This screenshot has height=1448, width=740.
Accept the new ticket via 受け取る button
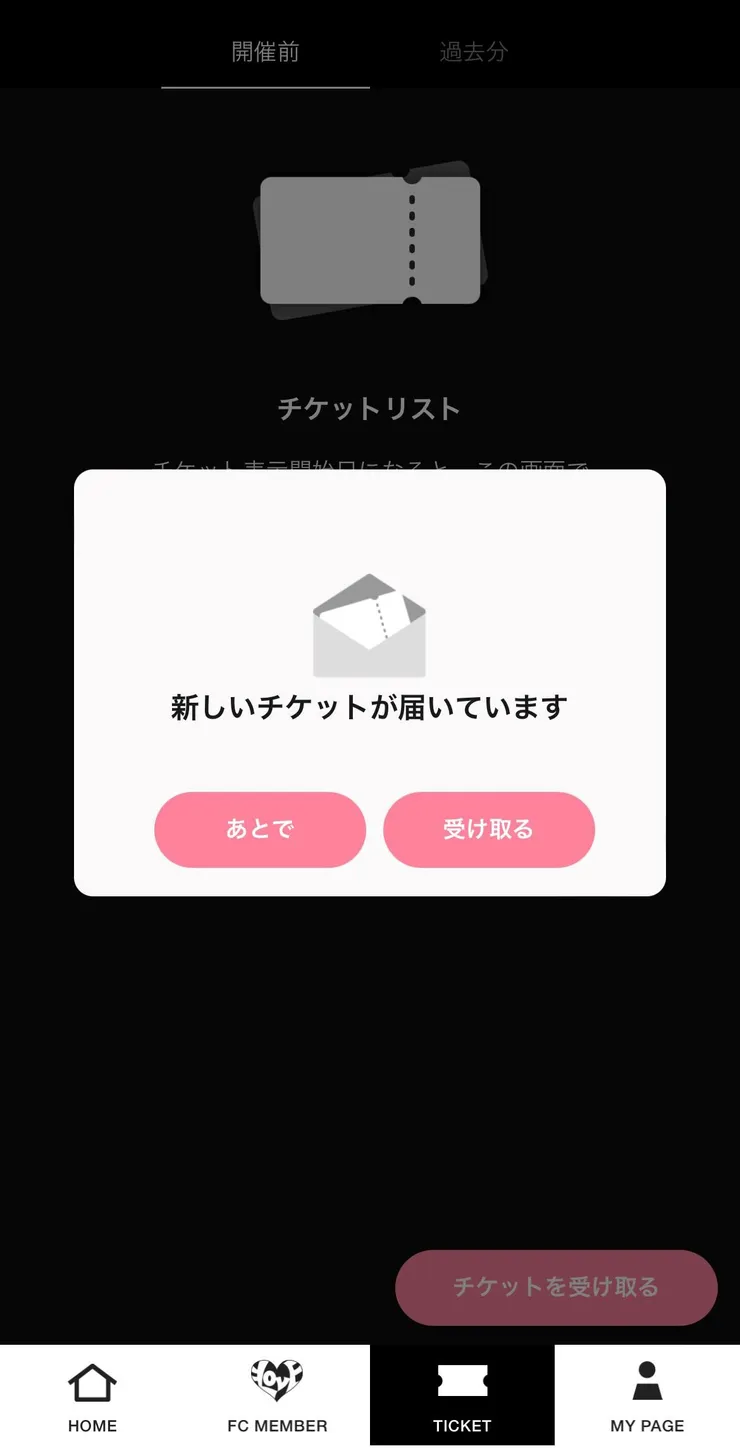click(489, 829)
